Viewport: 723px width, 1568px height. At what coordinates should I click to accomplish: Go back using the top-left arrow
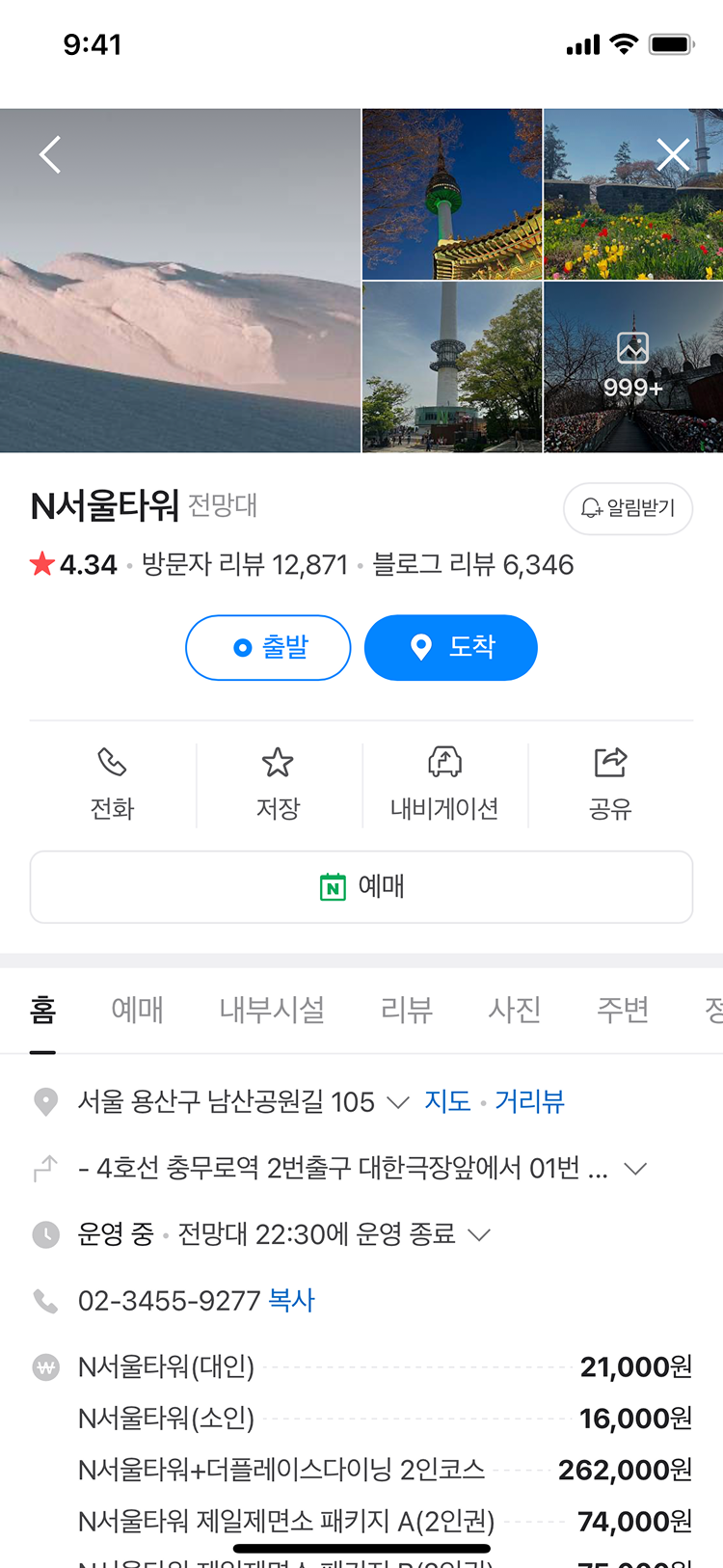tap(50, 154)
